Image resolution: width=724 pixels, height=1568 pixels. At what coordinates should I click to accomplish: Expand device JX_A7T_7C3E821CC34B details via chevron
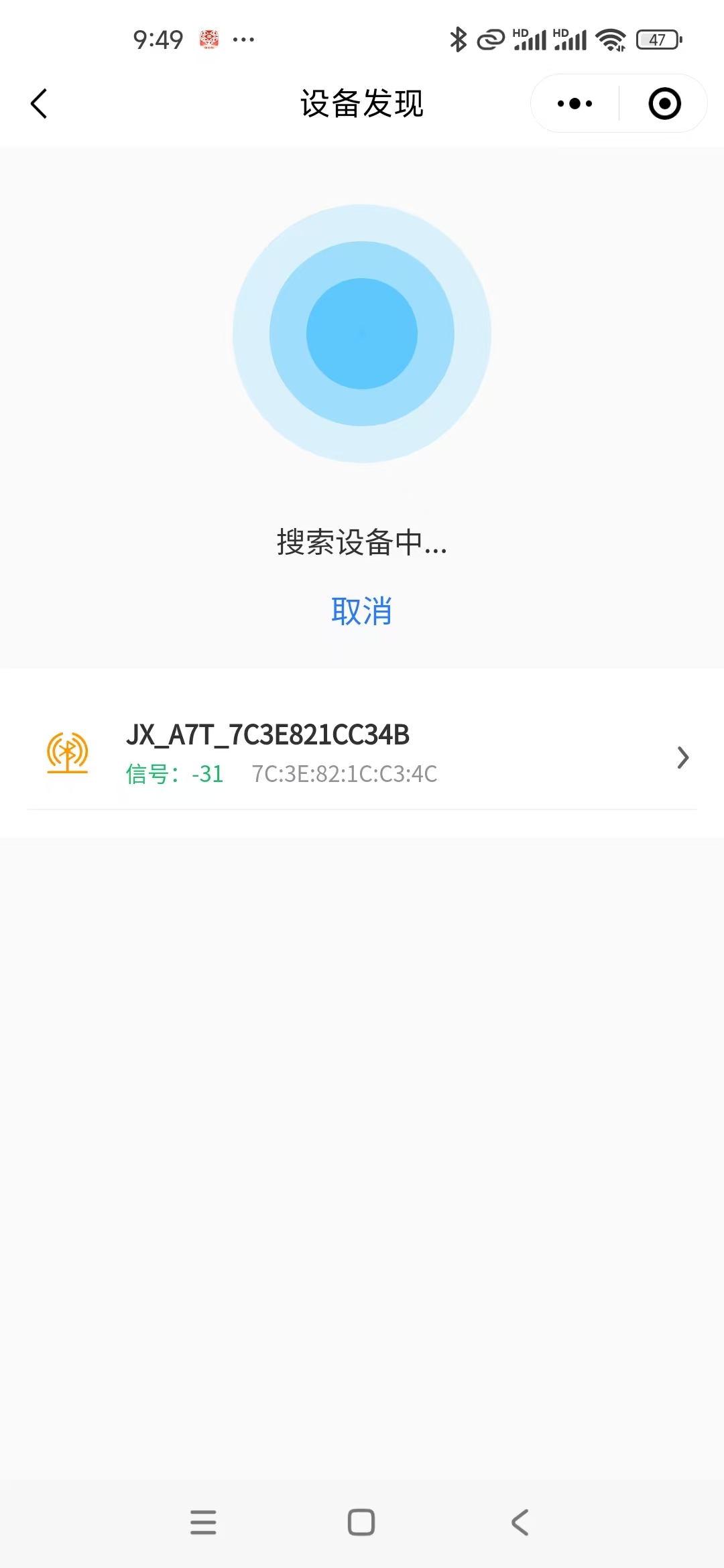pyautogui.click(x=683, y=757)
